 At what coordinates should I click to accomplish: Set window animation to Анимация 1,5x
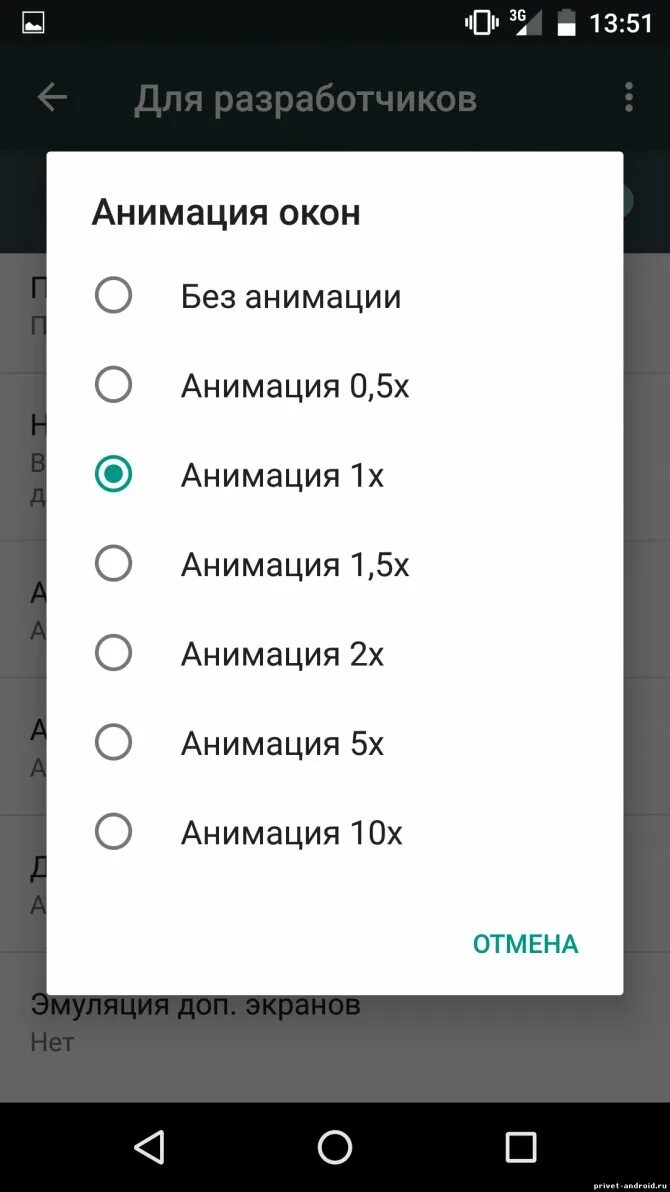113,564
